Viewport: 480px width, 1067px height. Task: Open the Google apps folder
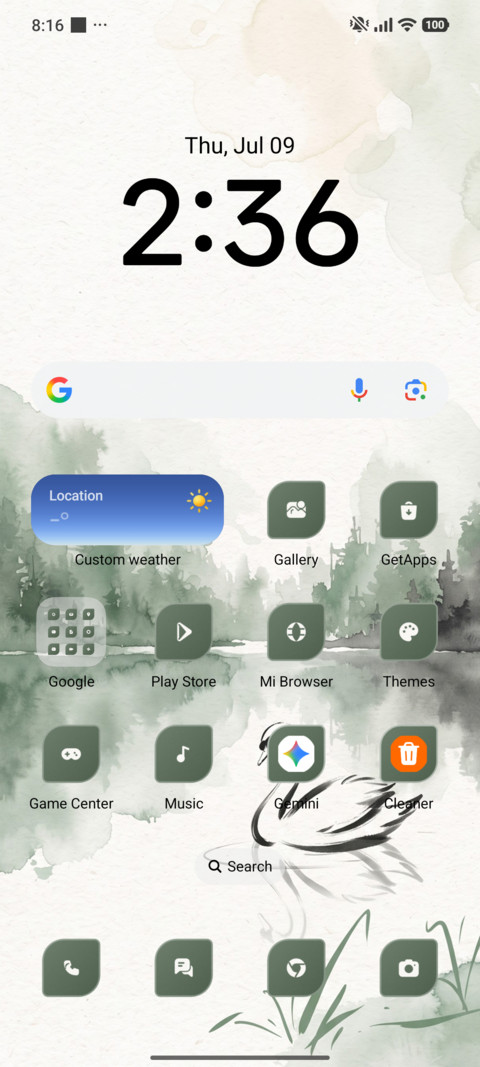point(71,631)
